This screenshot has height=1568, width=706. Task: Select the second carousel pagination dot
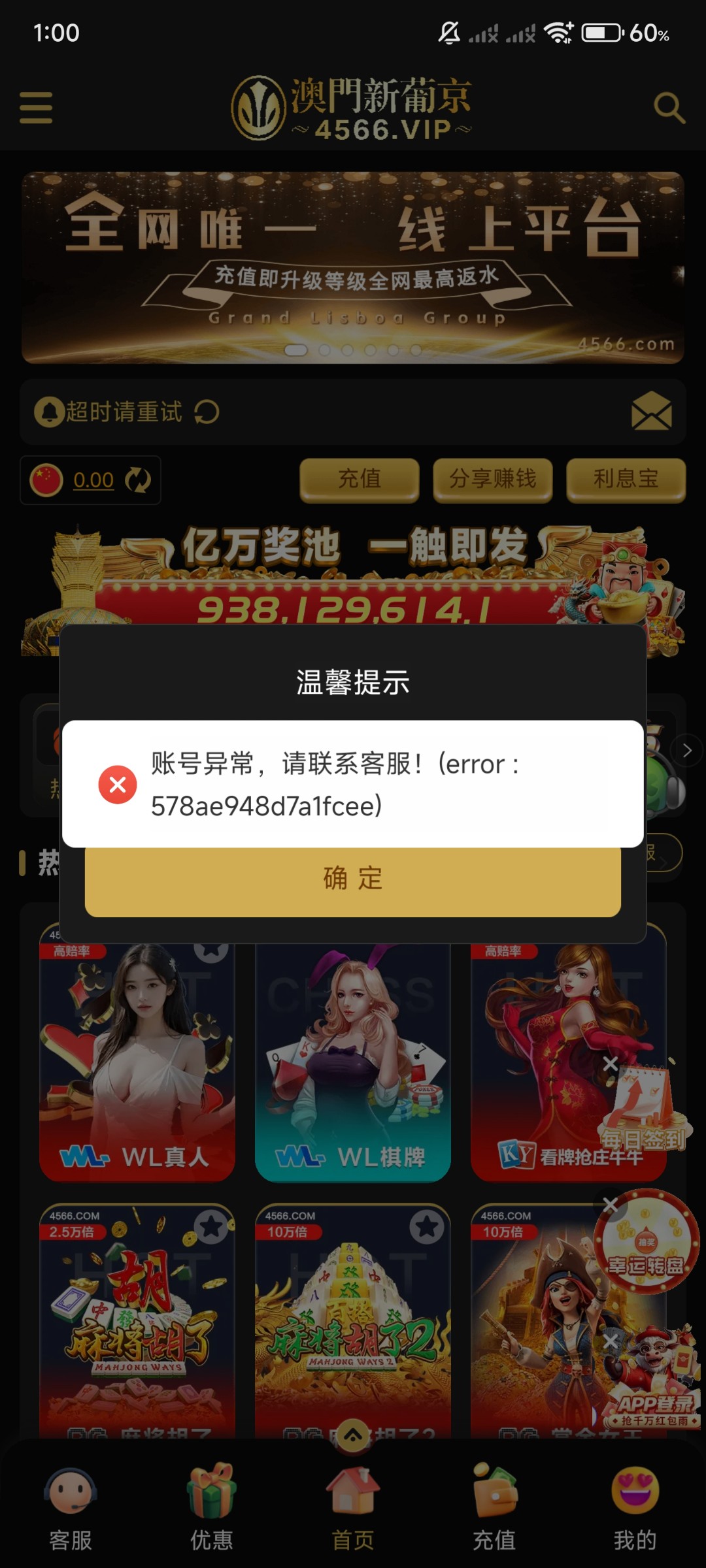(325, 350)
